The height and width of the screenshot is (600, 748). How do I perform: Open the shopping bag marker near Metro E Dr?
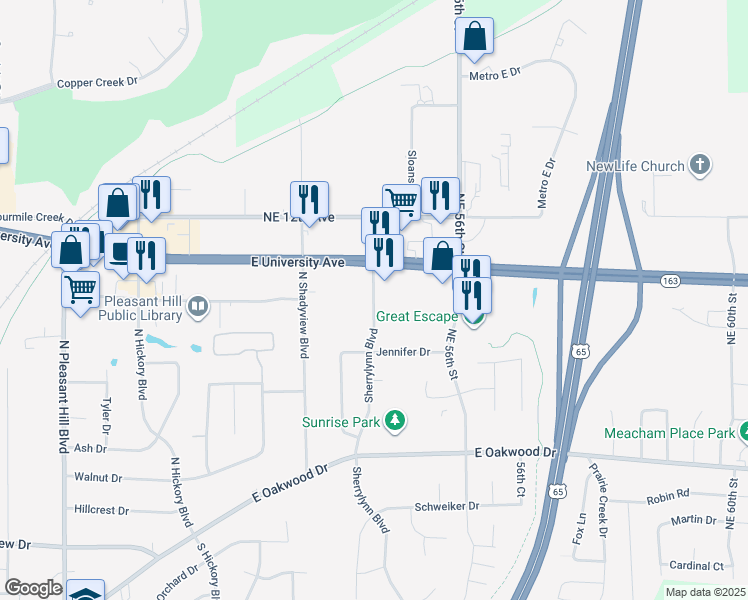pos(474,36)
